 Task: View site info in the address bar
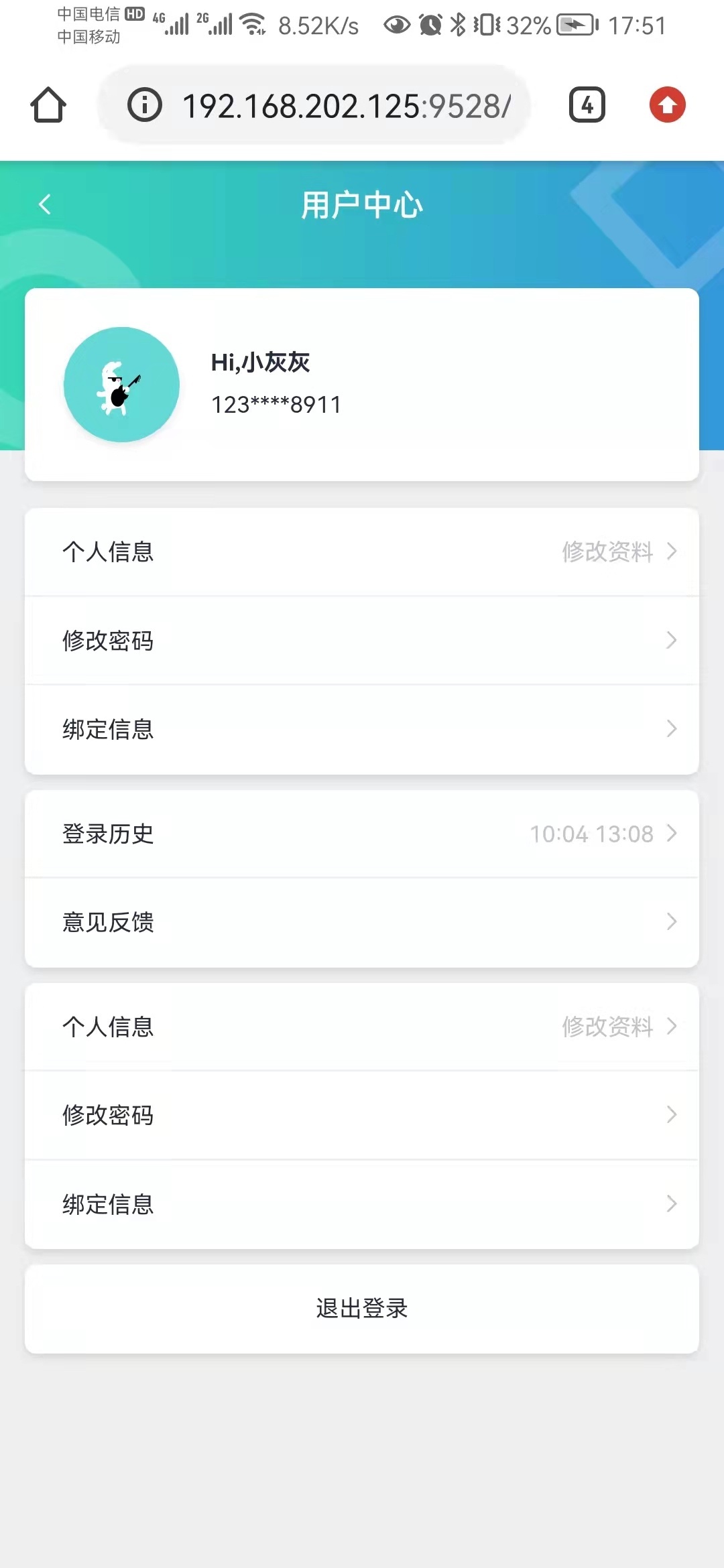145,105
